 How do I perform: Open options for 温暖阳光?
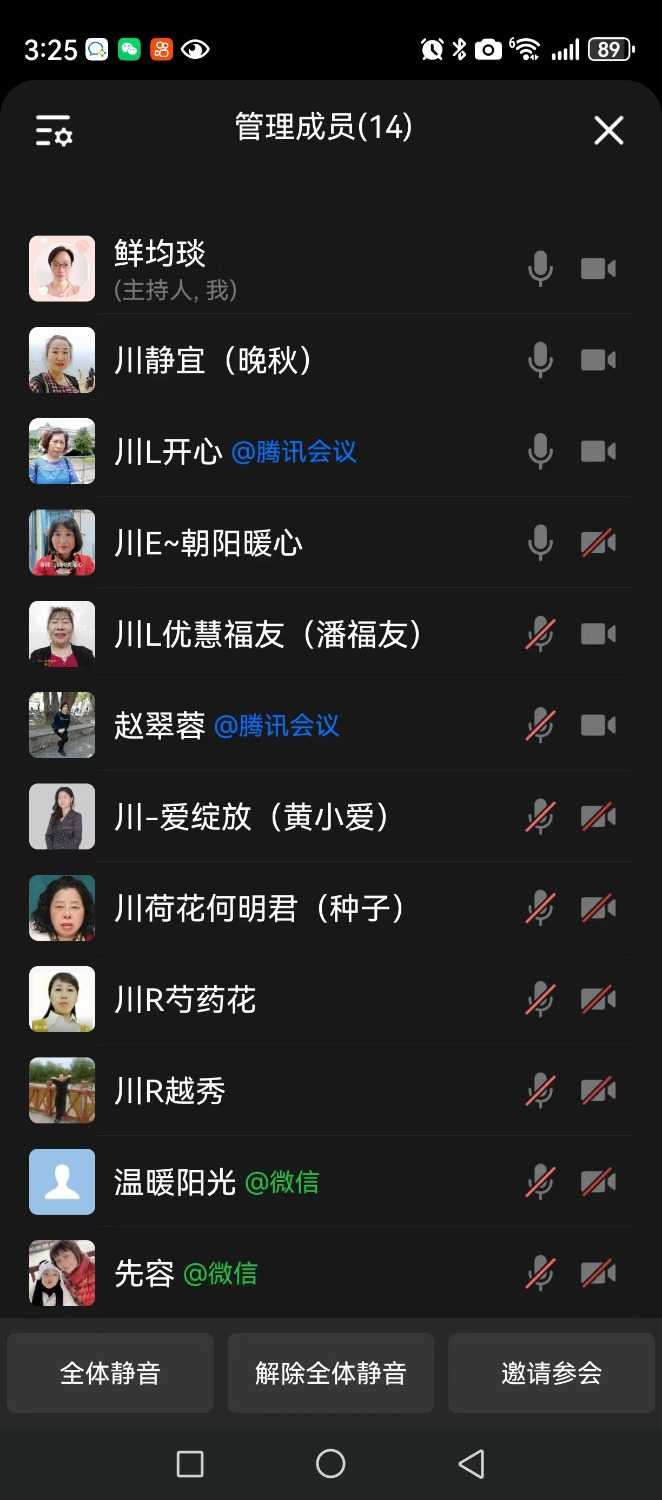pyautogui.click(x=175, y=1182)
